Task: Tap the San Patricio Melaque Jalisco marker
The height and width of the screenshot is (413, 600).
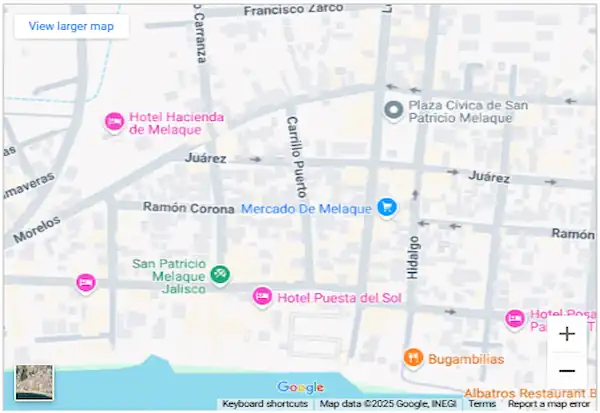Action: coord(220,274)
